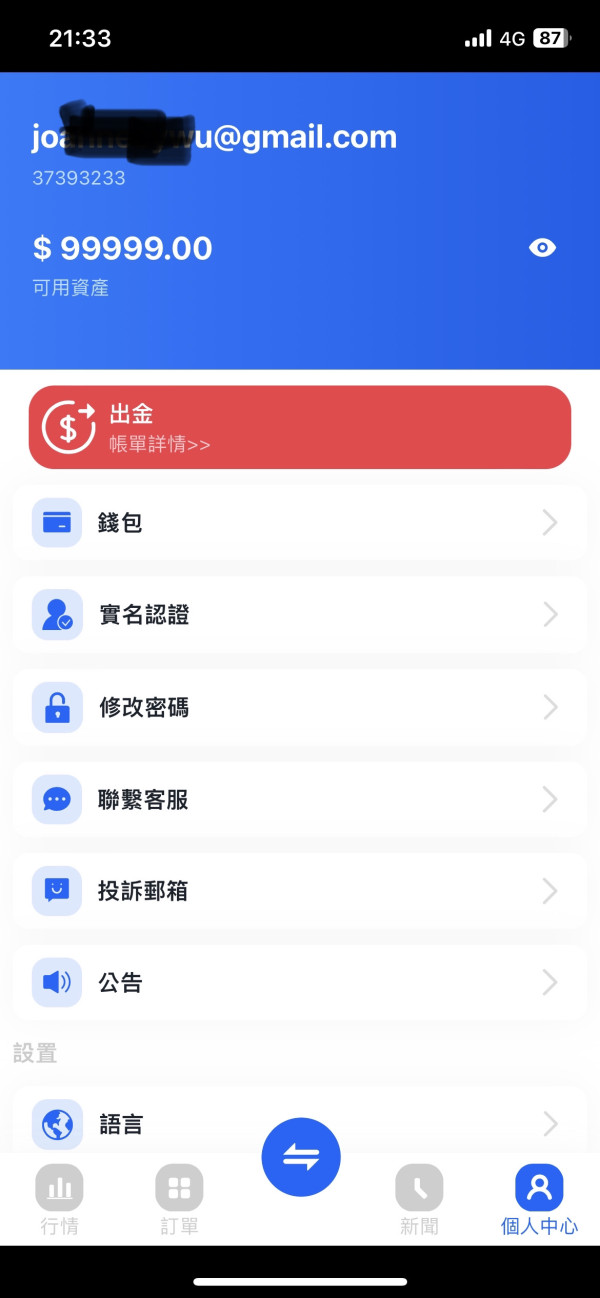Open 實名認證 identity verification

[x=300, y=614]
